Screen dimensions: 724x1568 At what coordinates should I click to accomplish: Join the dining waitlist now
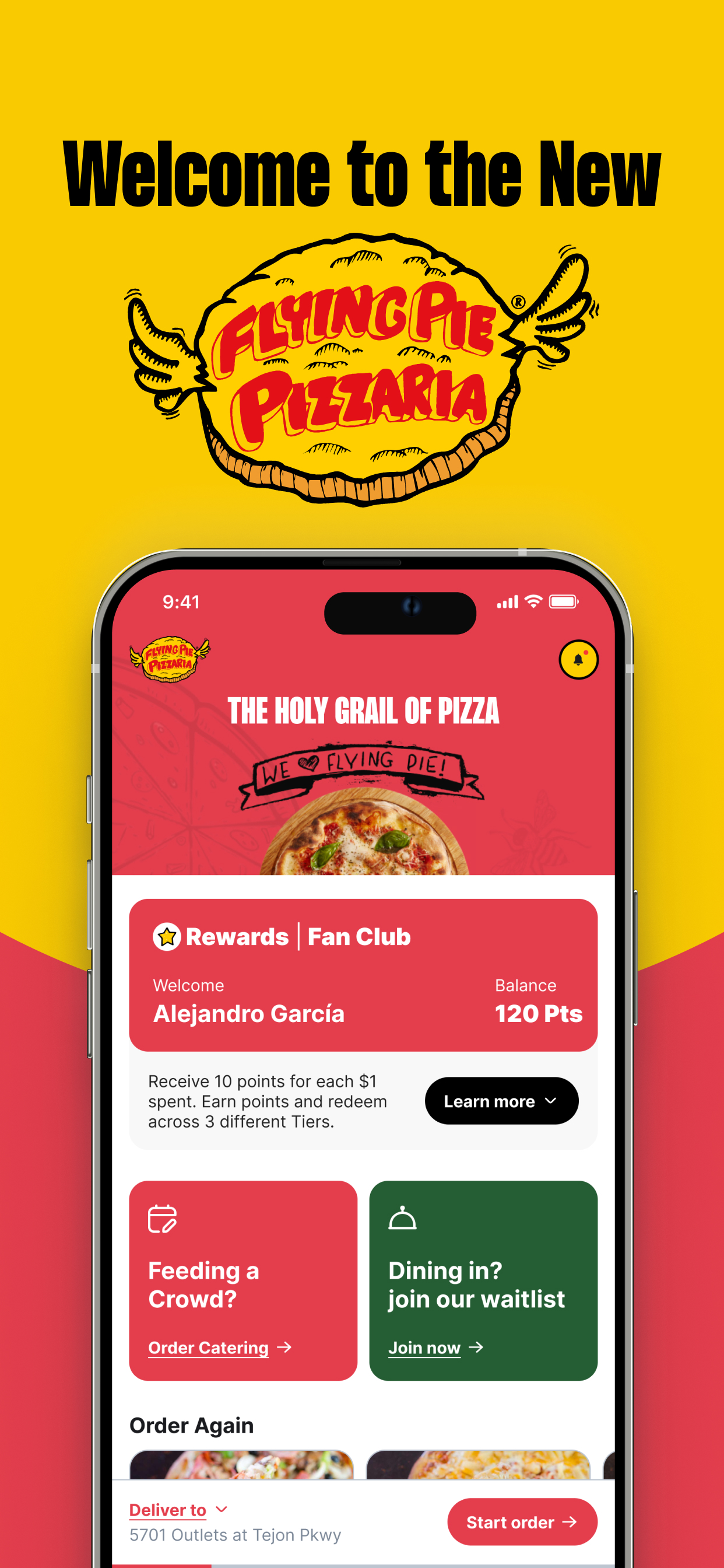coord(424,1347)
